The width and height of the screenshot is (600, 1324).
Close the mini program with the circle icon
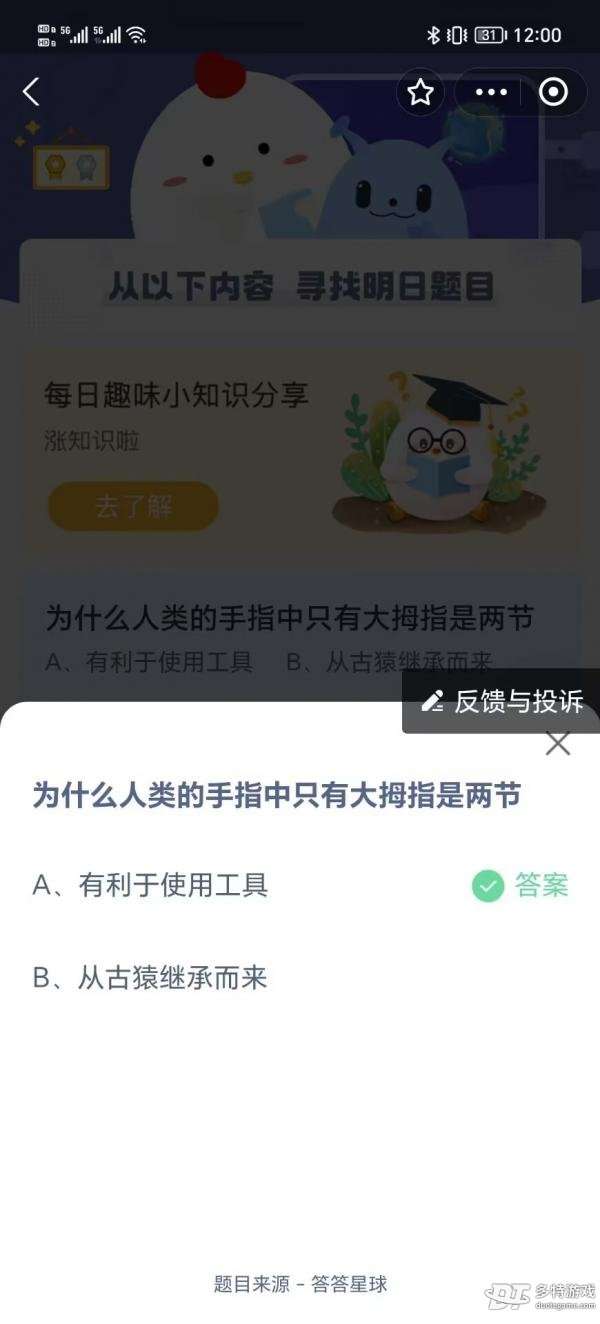(553, 93)
